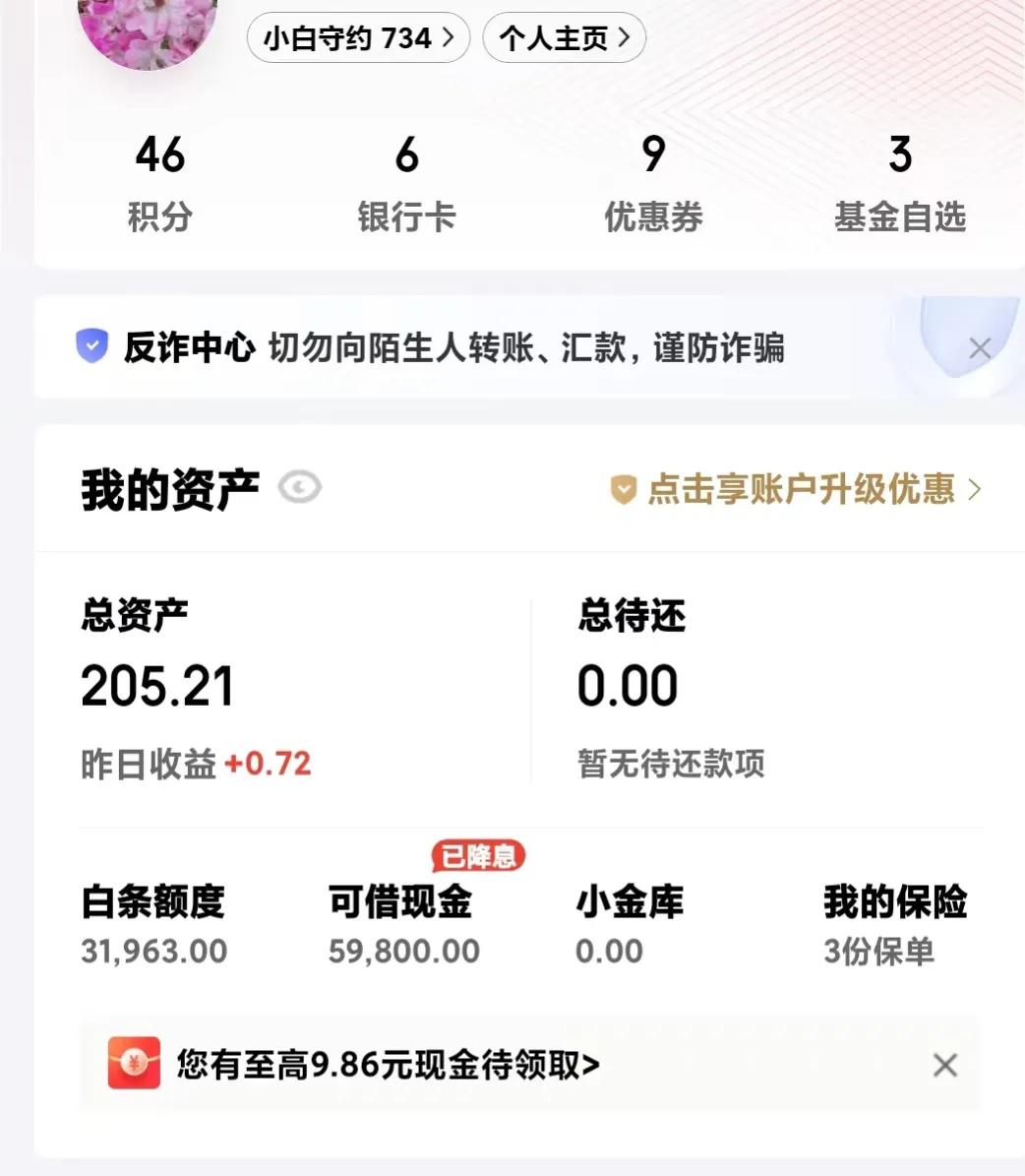The image size is (1025, 1176).
Task: Tap the red envelope cash icon
Action: 134,1064
